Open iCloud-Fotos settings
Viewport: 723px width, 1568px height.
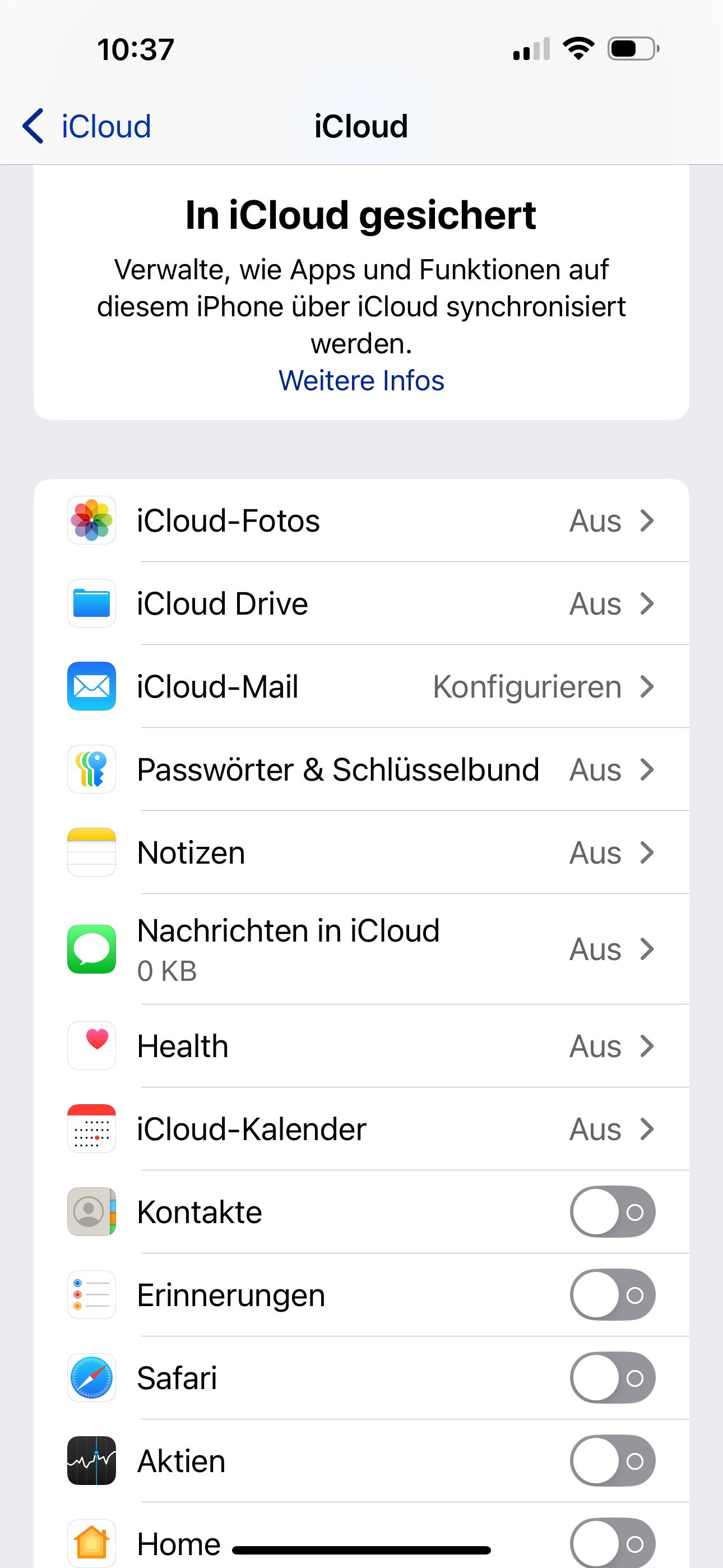coord(361,521)
